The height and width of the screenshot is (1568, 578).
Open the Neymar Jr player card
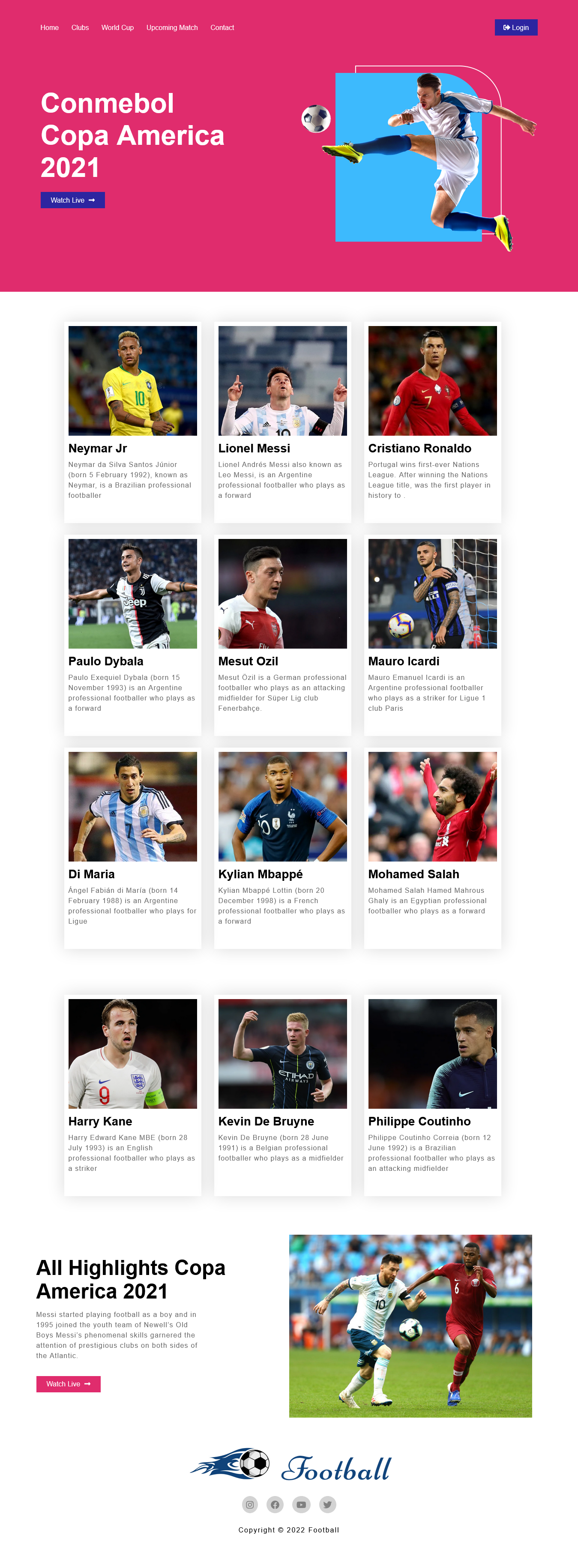point(132,421)
